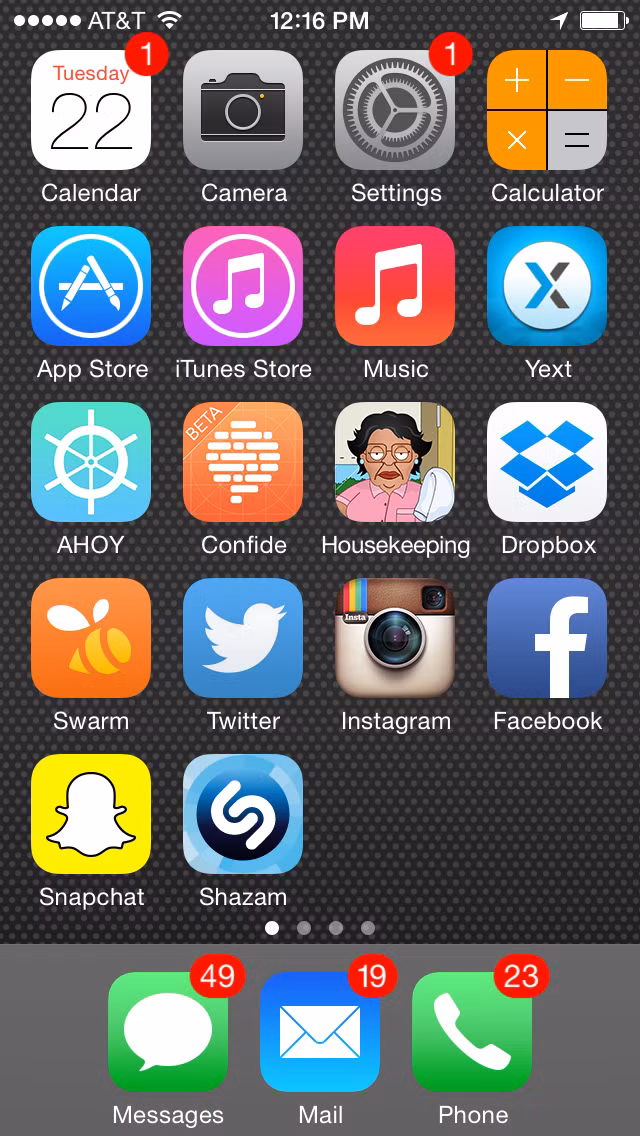
Task: Open Dropbox
Action: click(x=547, y=462)
